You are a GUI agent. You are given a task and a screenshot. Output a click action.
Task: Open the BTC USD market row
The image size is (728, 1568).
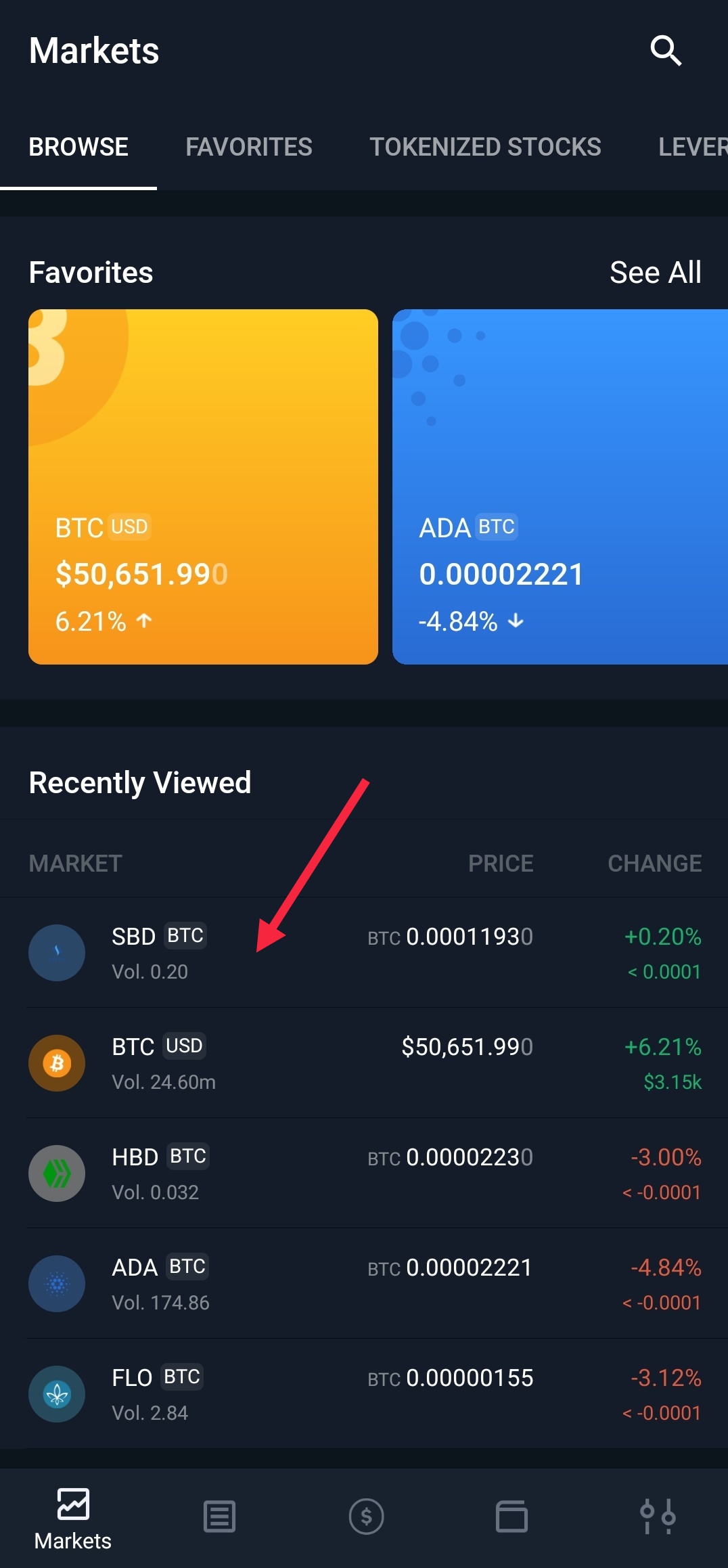[364, 1063]
